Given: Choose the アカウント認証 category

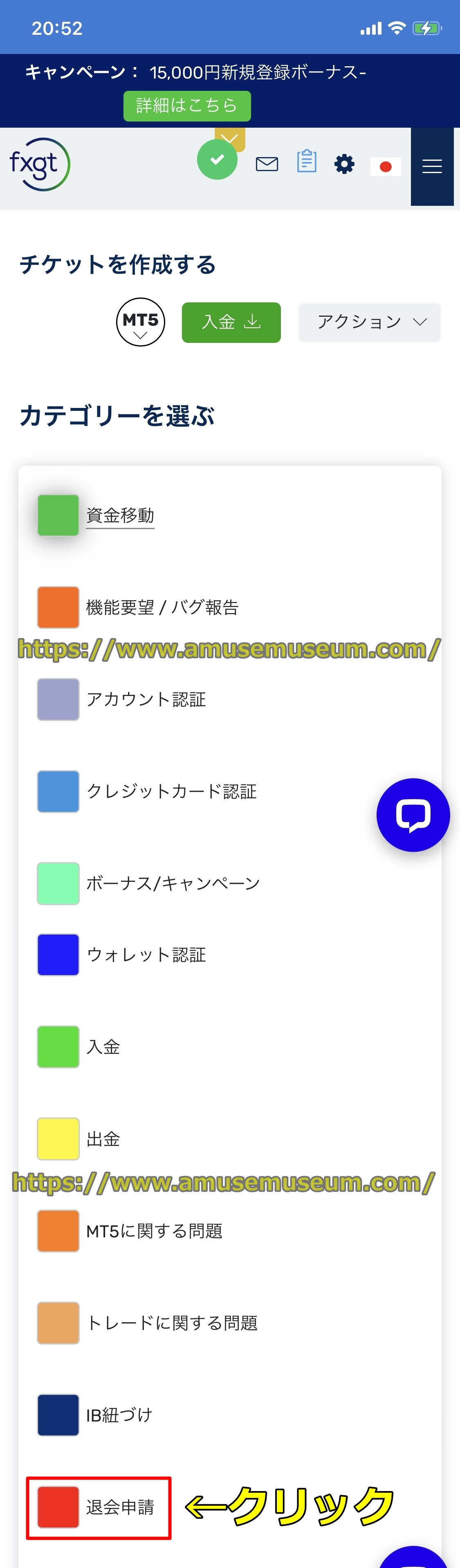Looking at the screenshot, I should click(x=146, y=699).
